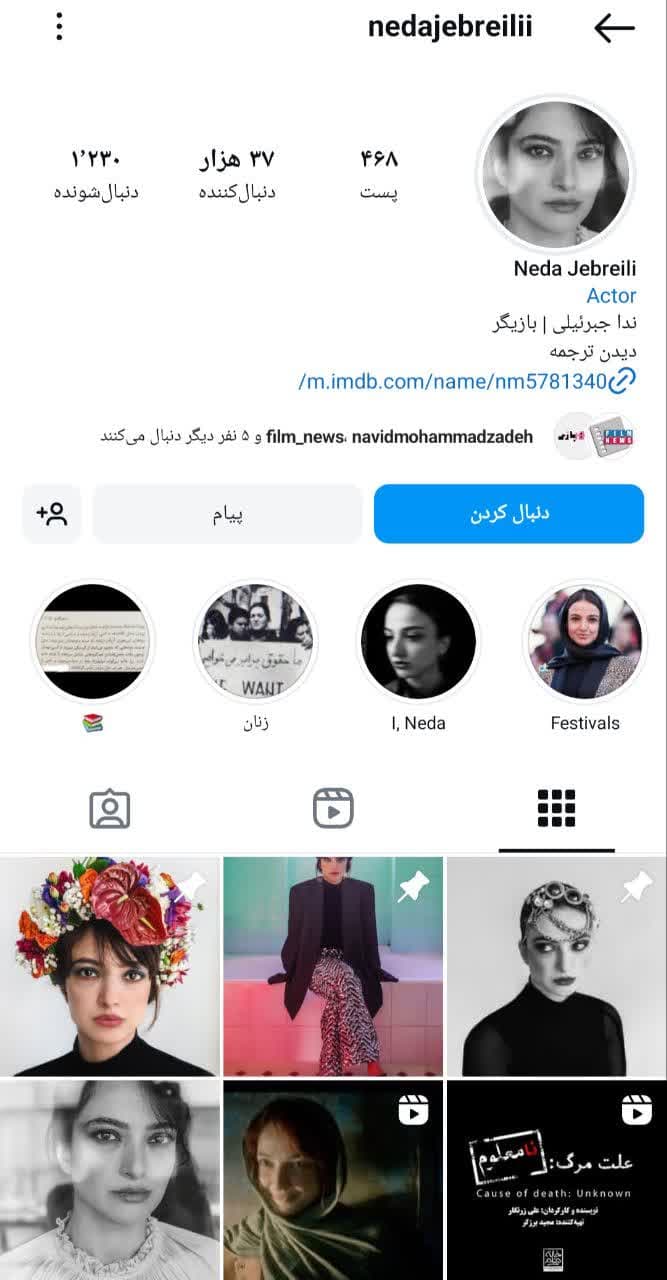
Task: View the ۳۷ هزار followers list
Action: click(x=237, y=173)
